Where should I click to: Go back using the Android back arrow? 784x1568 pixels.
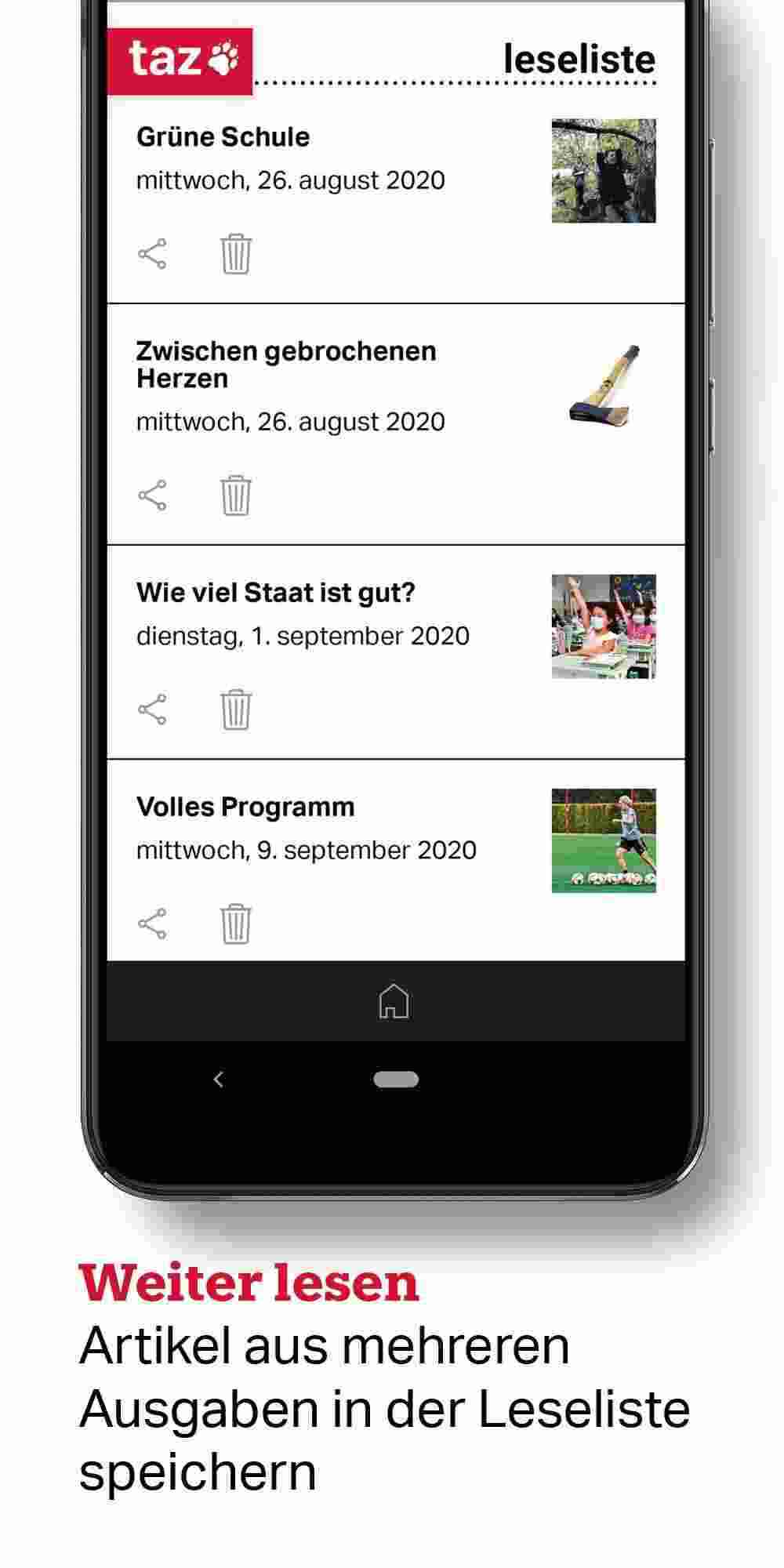tap(218, 1078)
